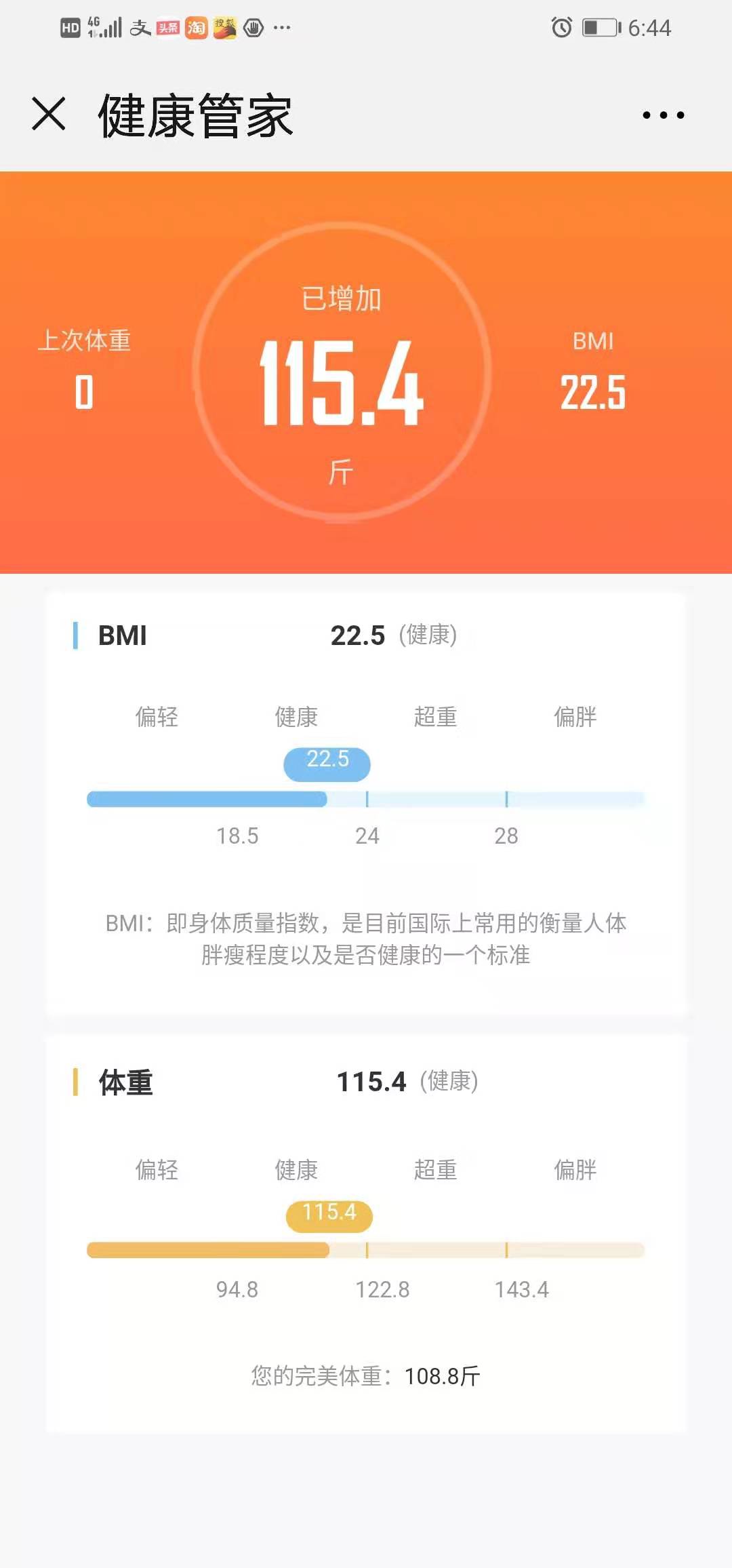Tap the alarm clock status icon

tap(562, 26)
